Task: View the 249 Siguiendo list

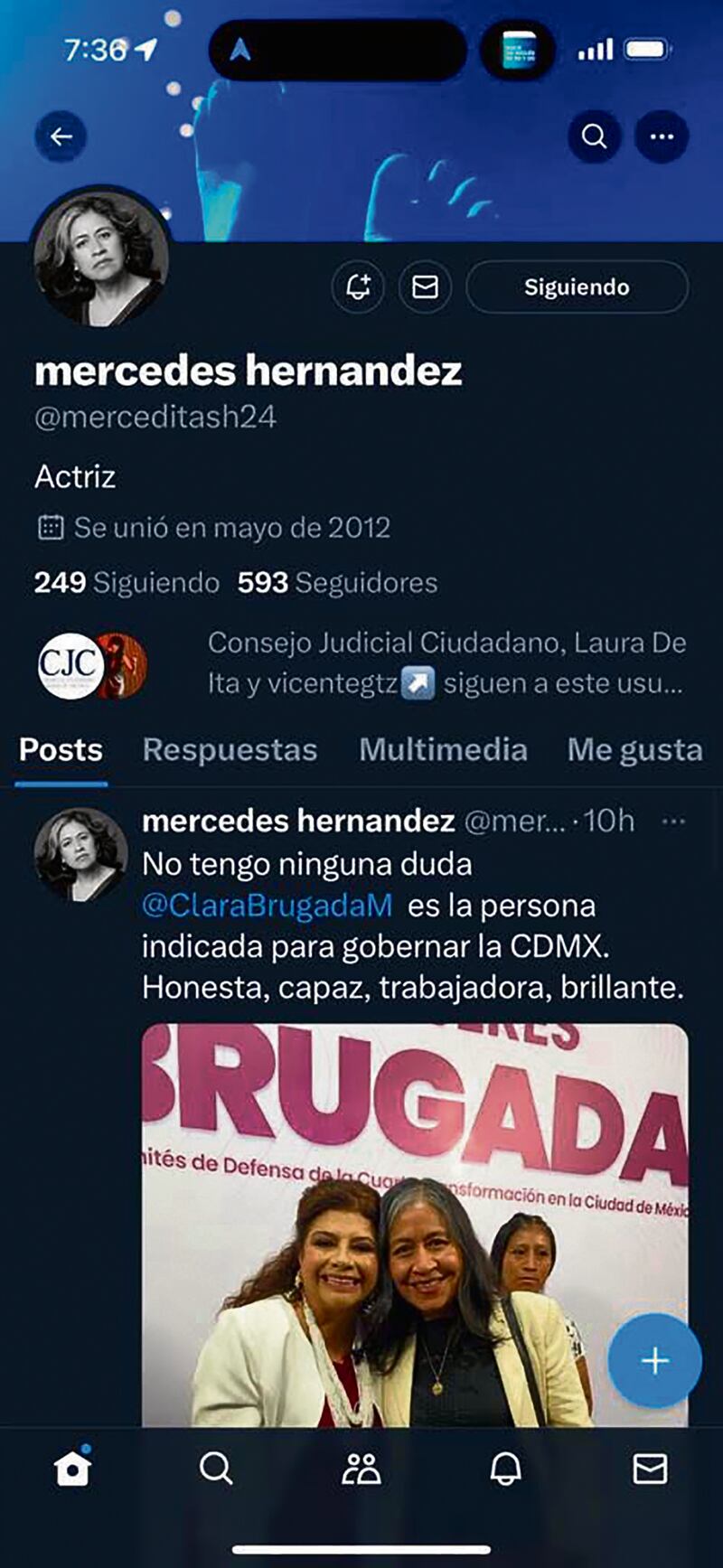Action: point(127,583)
